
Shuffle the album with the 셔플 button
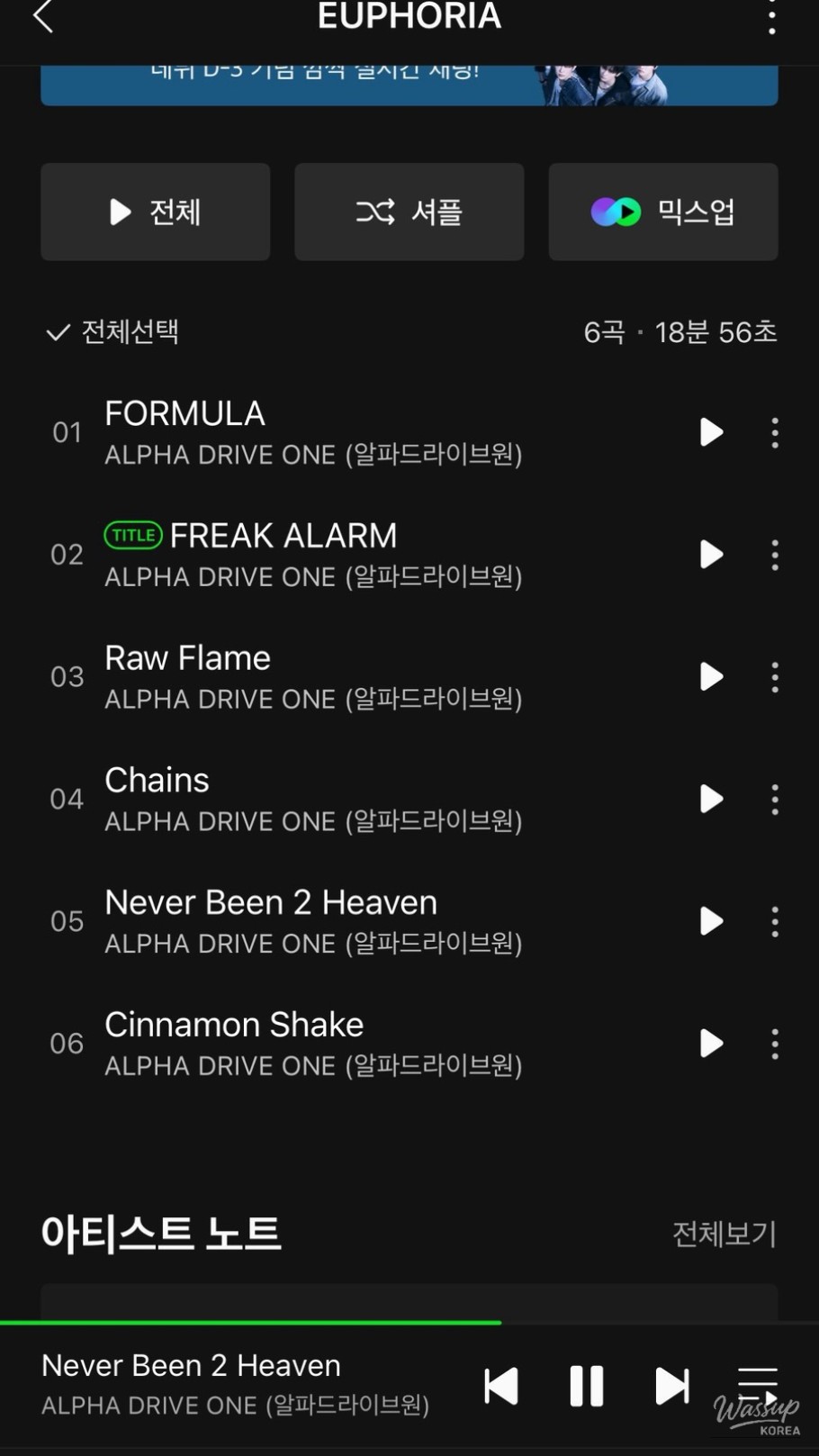click(409, 212)
